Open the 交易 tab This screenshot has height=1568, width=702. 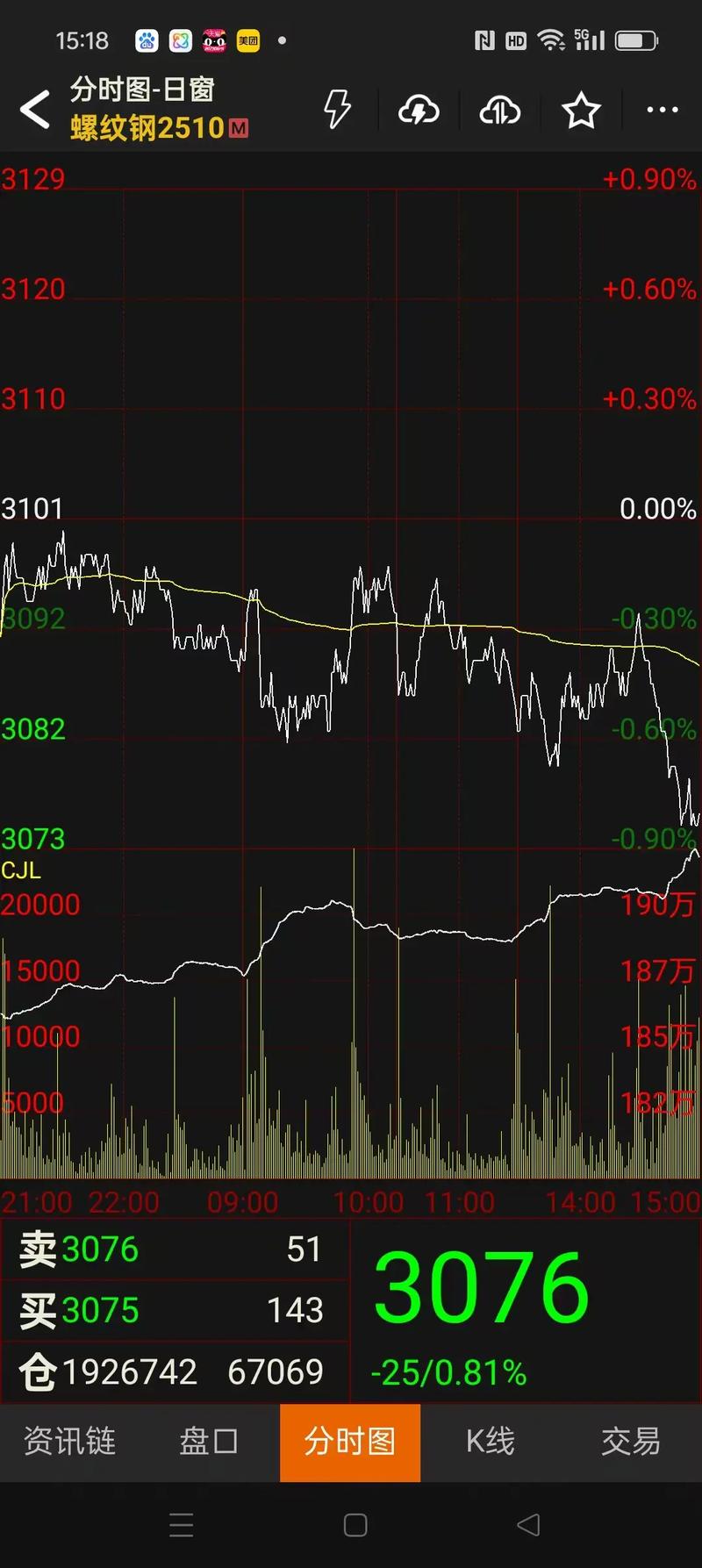tap(630, 1442)
